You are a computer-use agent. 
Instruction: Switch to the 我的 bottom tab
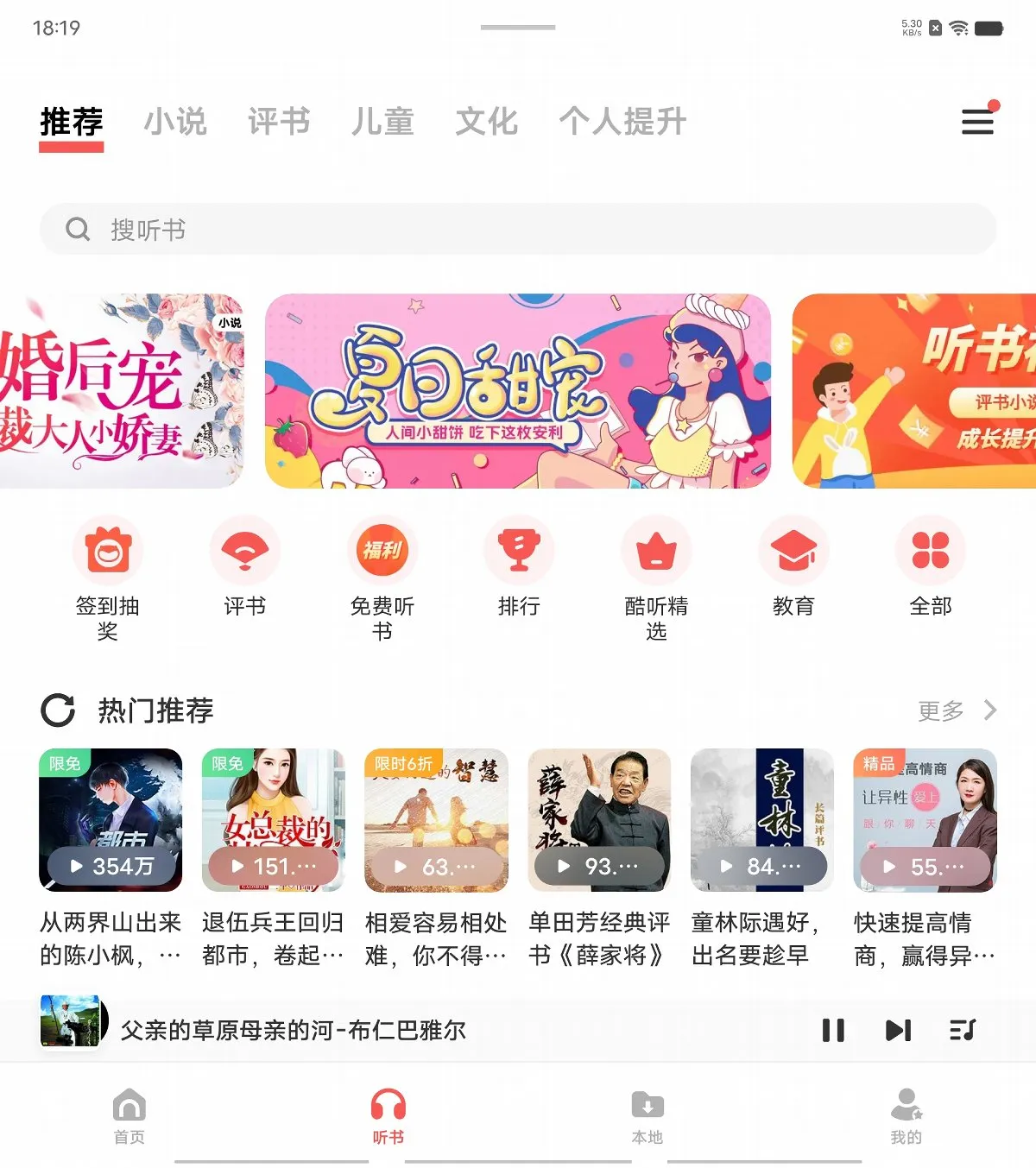tap(906, 1116)
